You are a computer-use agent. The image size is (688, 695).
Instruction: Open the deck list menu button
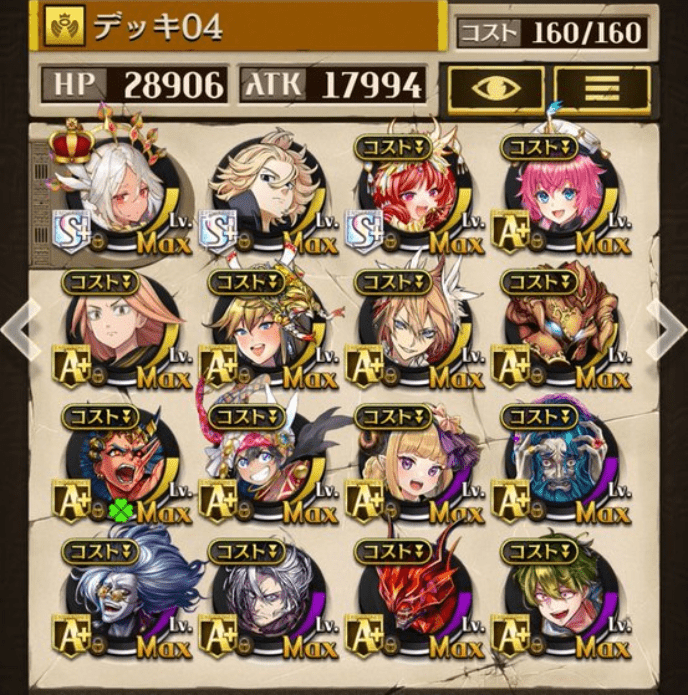601,90
